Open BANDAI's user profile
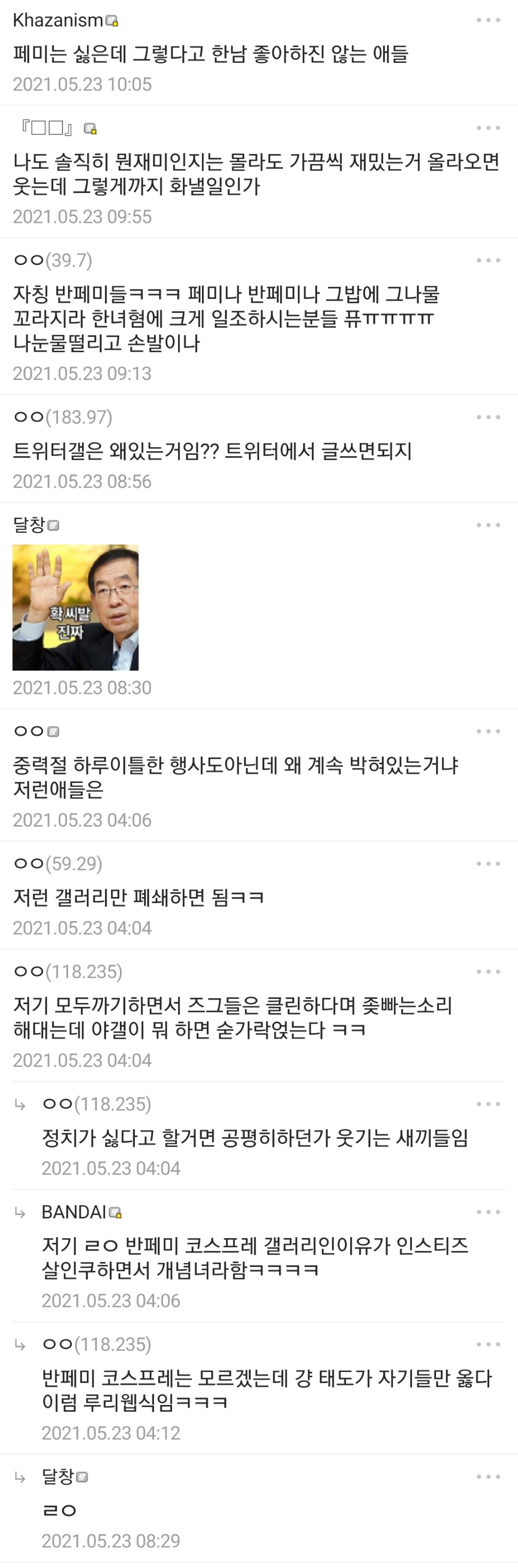Viewport: 518px width, 1568px height. click(x=74, y=1212)
